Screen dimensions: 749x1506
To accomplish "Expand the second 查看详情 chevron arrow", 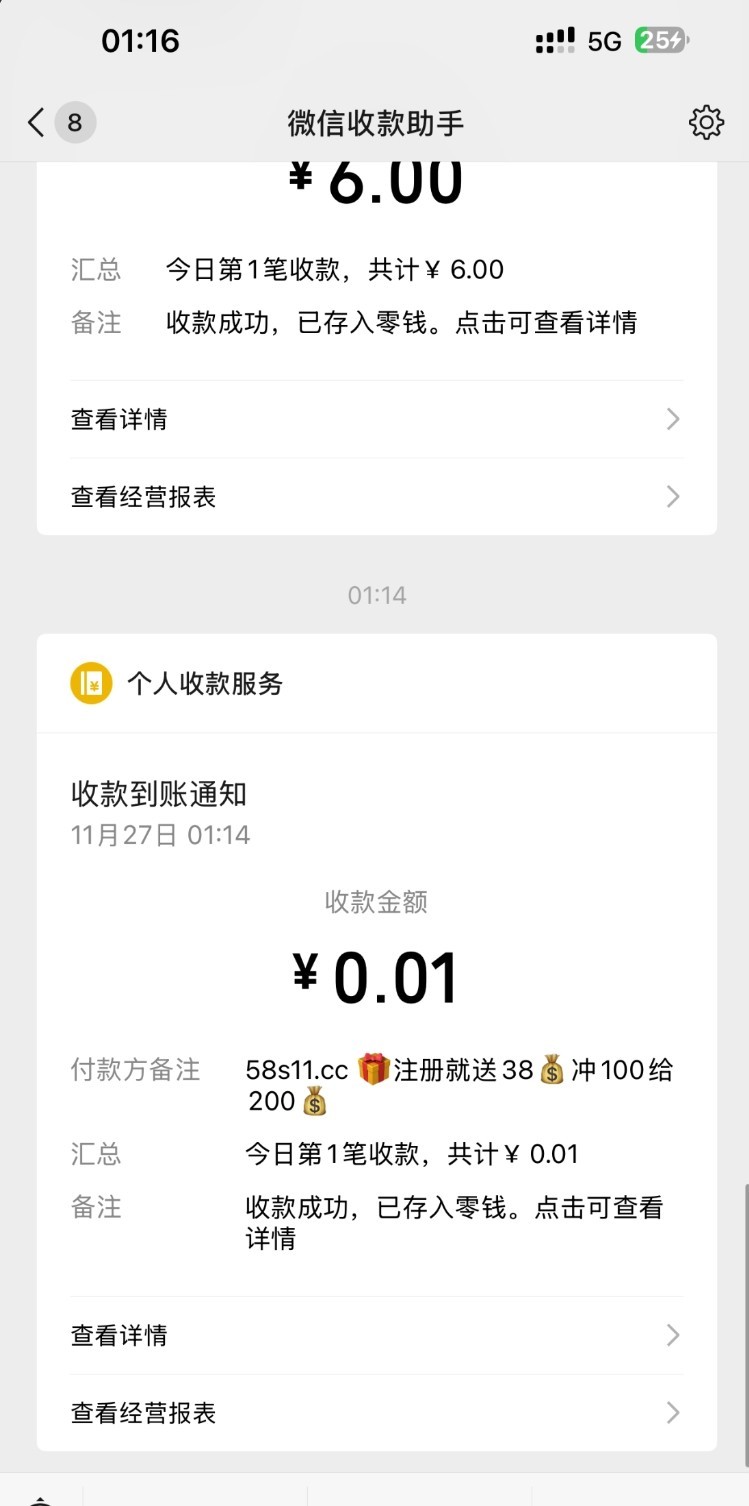I will pyautogui.click(x=672, y=1335).
